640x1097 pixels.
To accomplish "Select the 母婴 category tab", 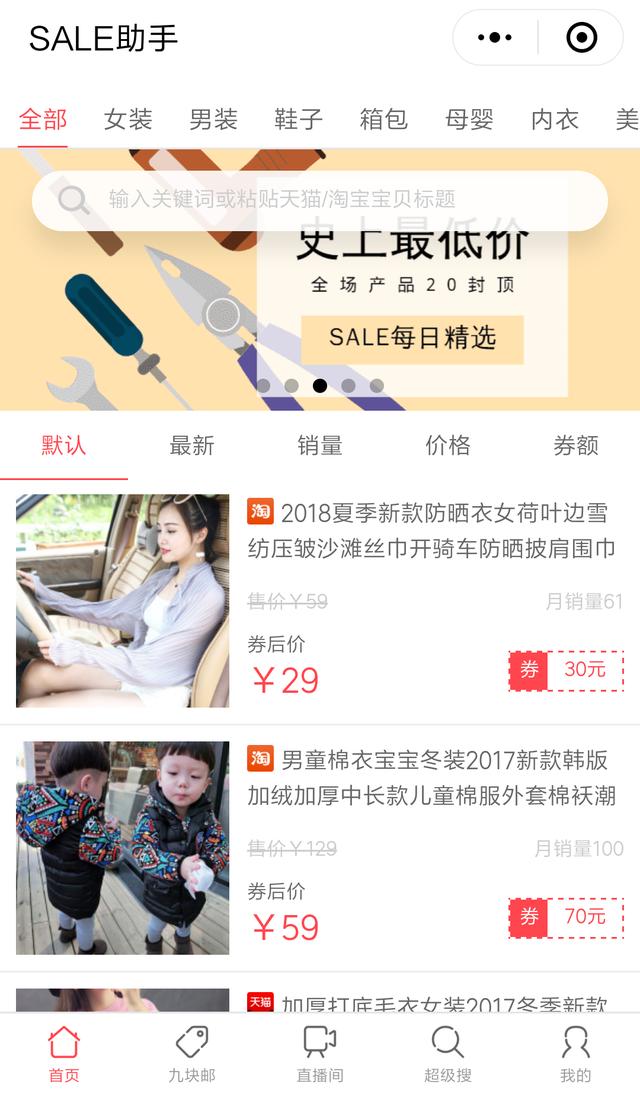I will point(469,119).
